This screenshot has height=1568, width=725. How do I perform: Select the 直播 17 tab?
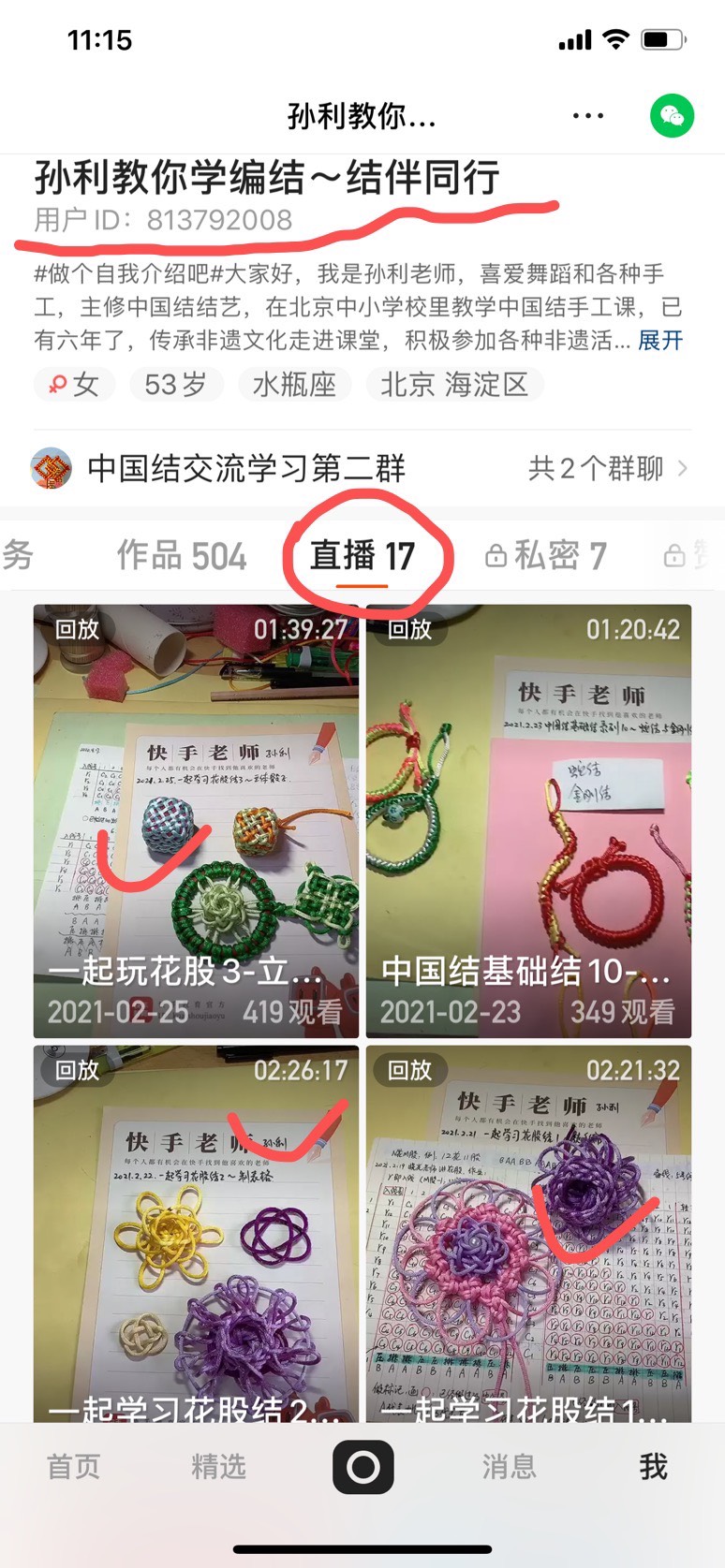362,556
